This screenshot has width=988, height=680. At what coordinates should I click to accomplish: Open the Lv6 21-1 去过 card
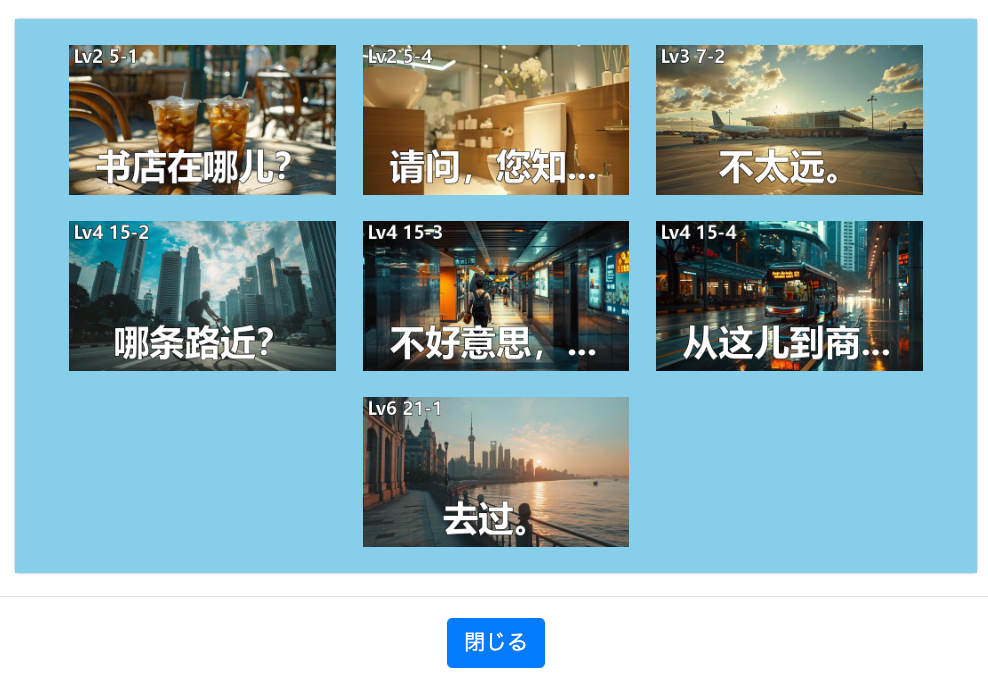tap(495, 472)
